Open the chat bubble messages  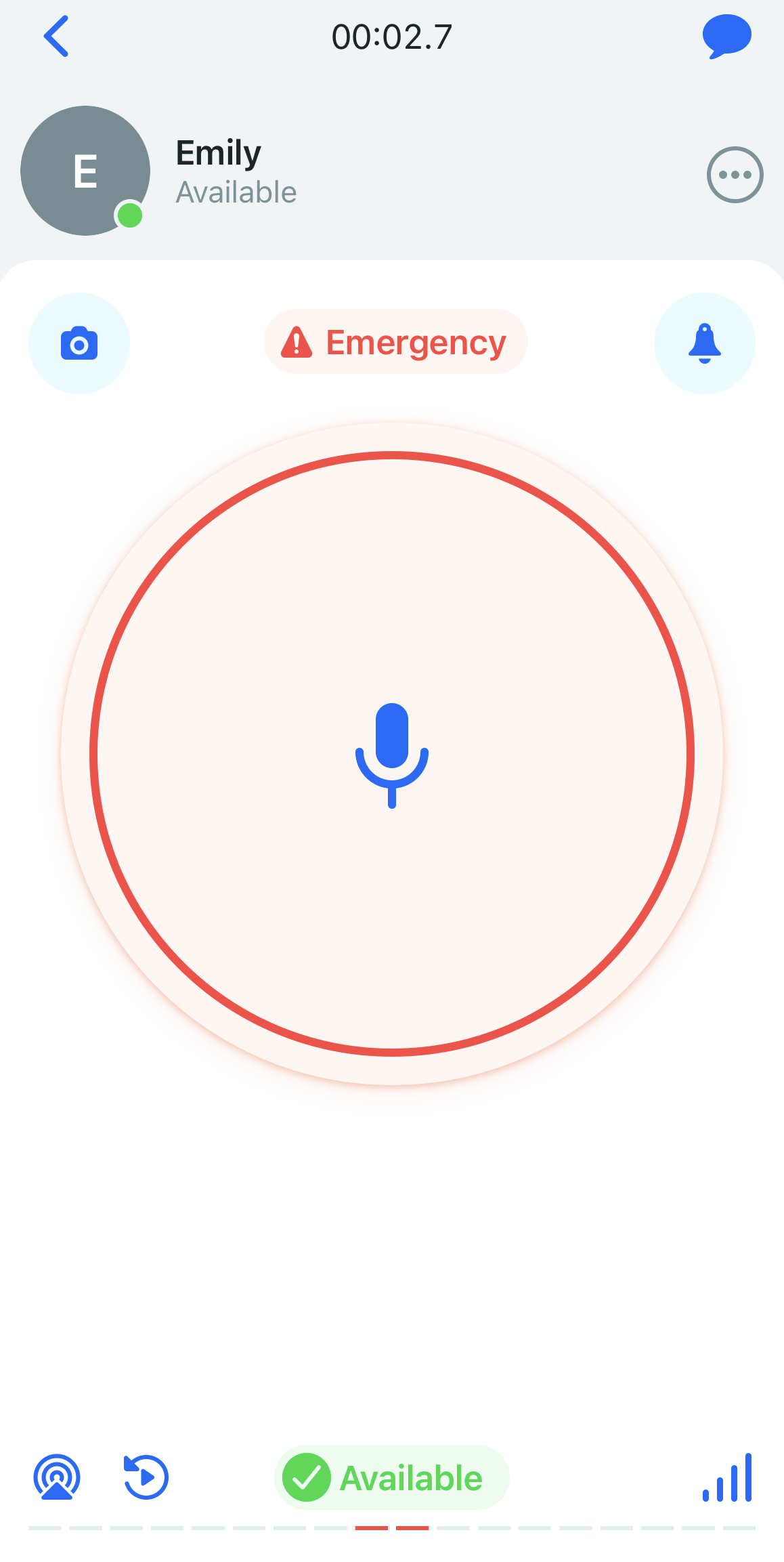[726, 37]
